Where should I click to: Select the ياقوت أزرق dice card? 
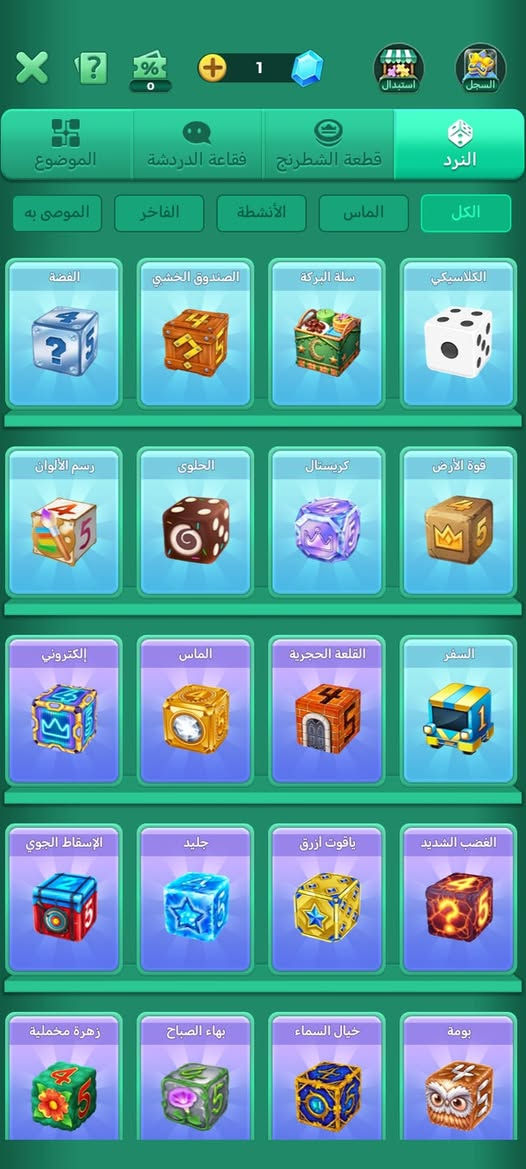click(327, 899)
